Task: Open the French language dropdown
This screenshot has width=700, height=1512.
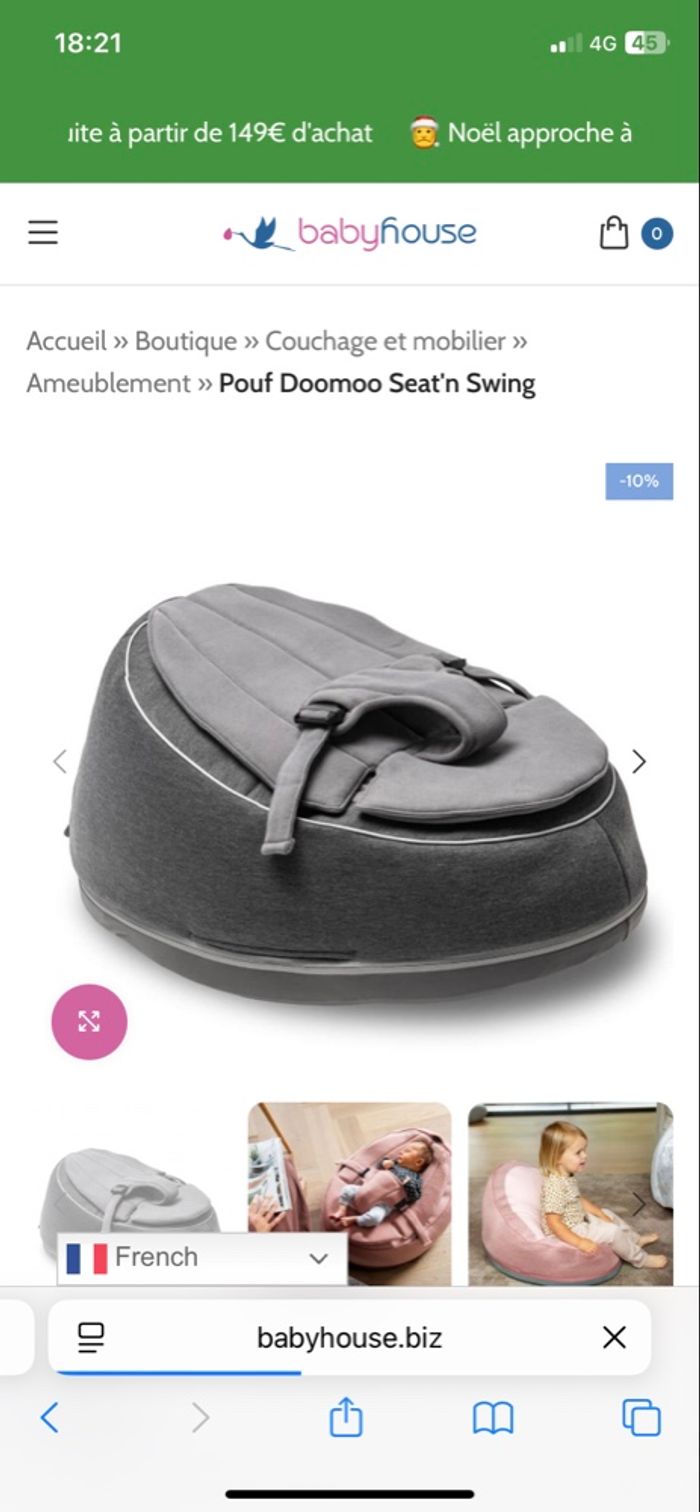Action: (x=202, y=1258)
